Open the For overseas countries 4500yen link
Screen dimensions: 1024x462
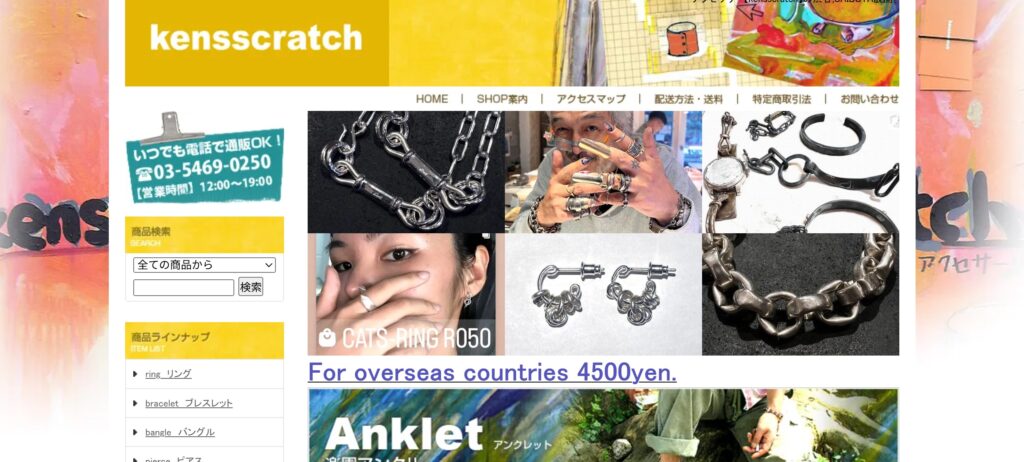coord(492,372)
